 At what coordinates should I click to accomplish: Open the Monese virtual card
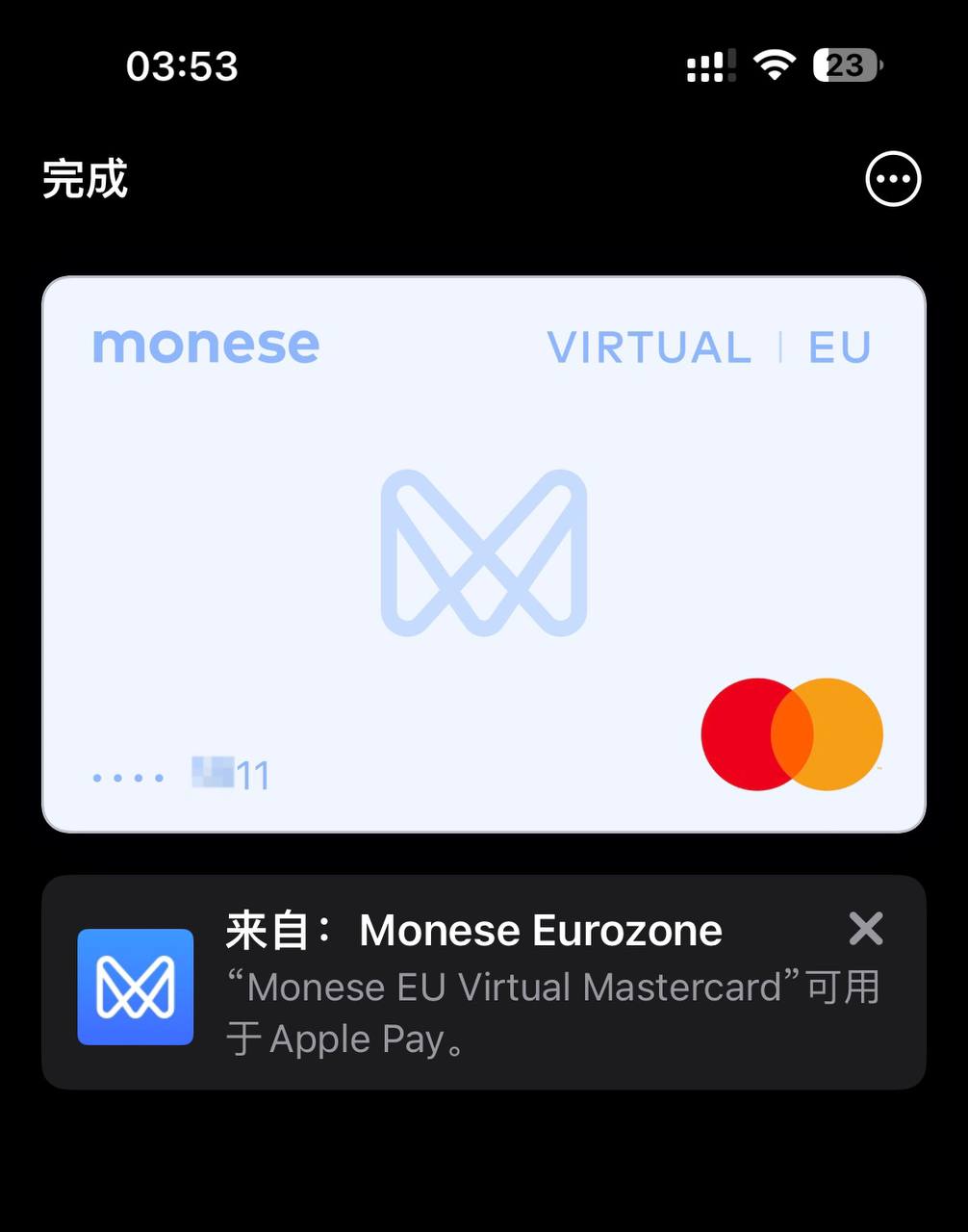click(x=483, y=553)
